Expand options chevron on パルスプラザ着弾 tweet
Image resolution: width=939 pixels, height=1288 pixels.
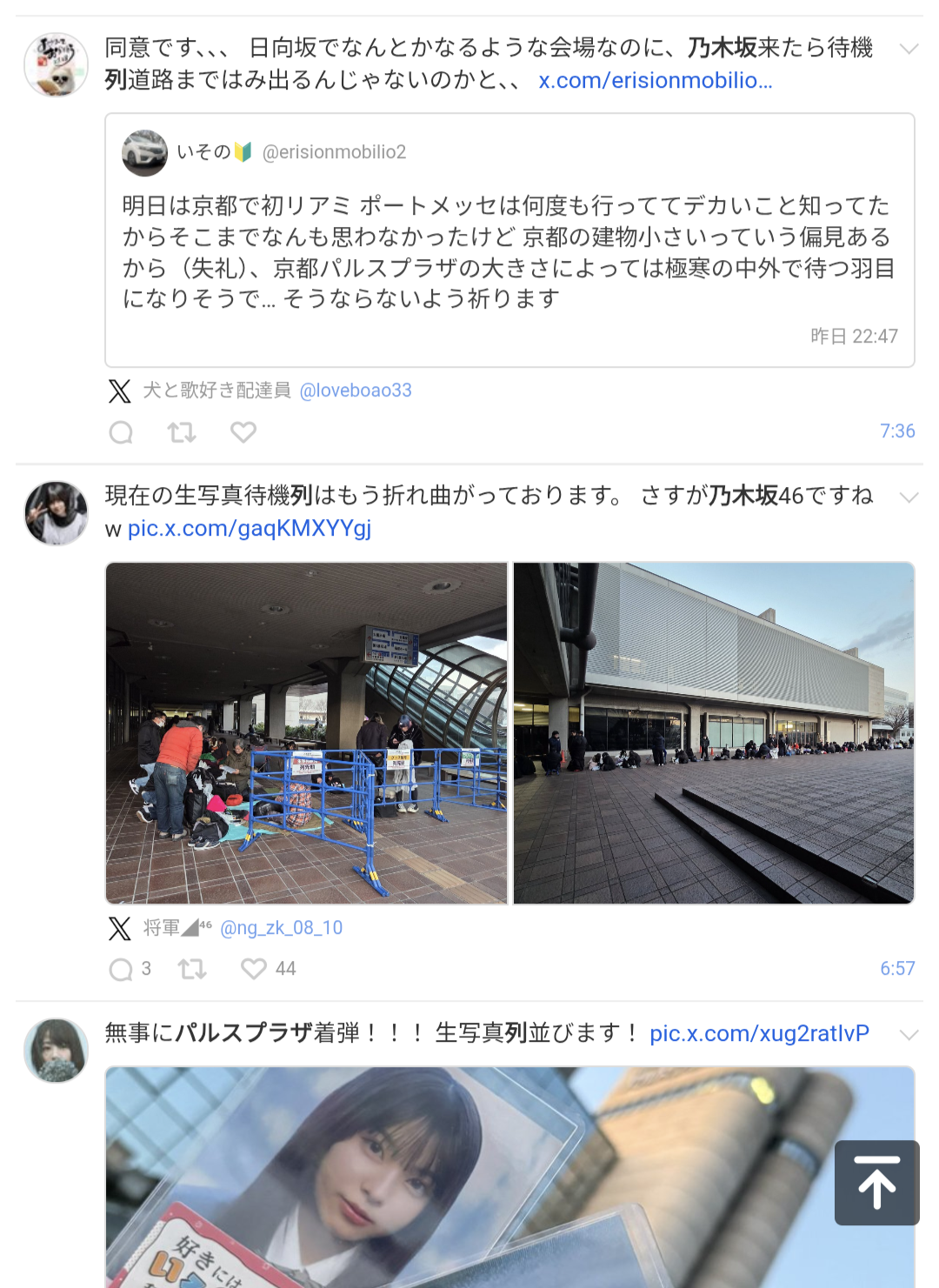click(909, 1035)
